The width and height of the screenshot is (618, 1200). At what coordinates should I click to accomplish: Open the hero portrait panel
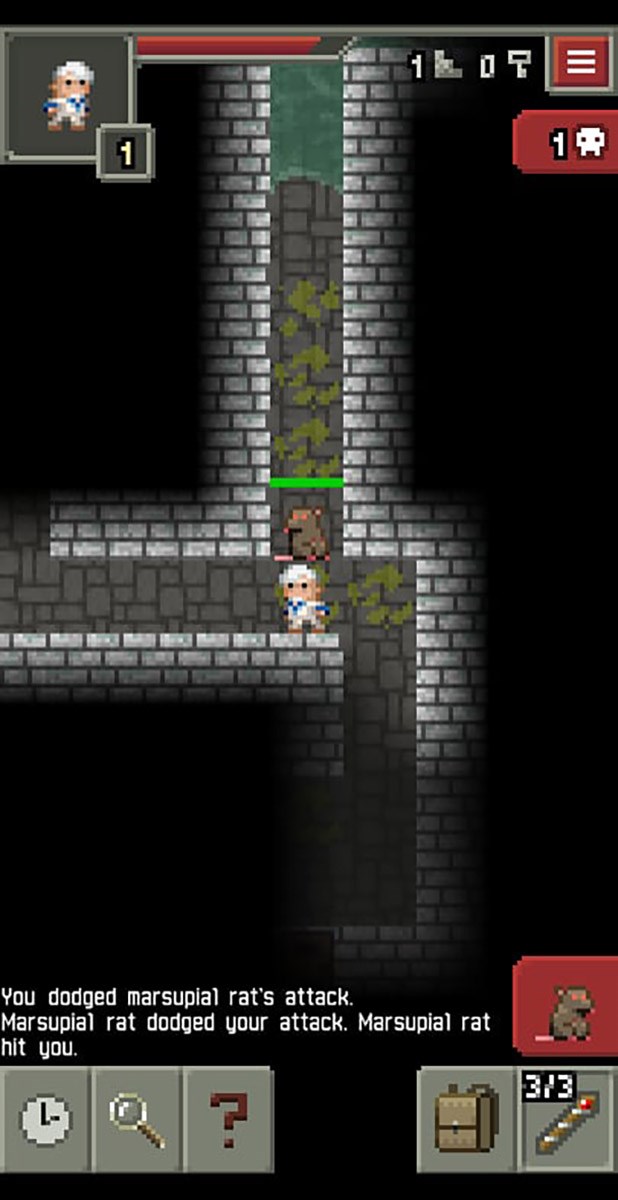[x=67, y=95]
